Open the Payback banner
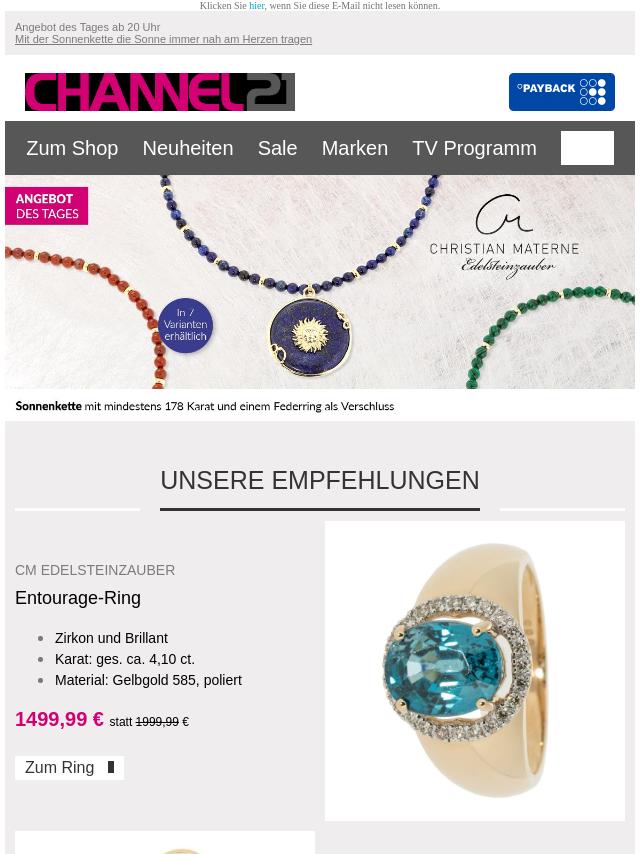This screenshot has width=640, height=854. click(561, 92)
